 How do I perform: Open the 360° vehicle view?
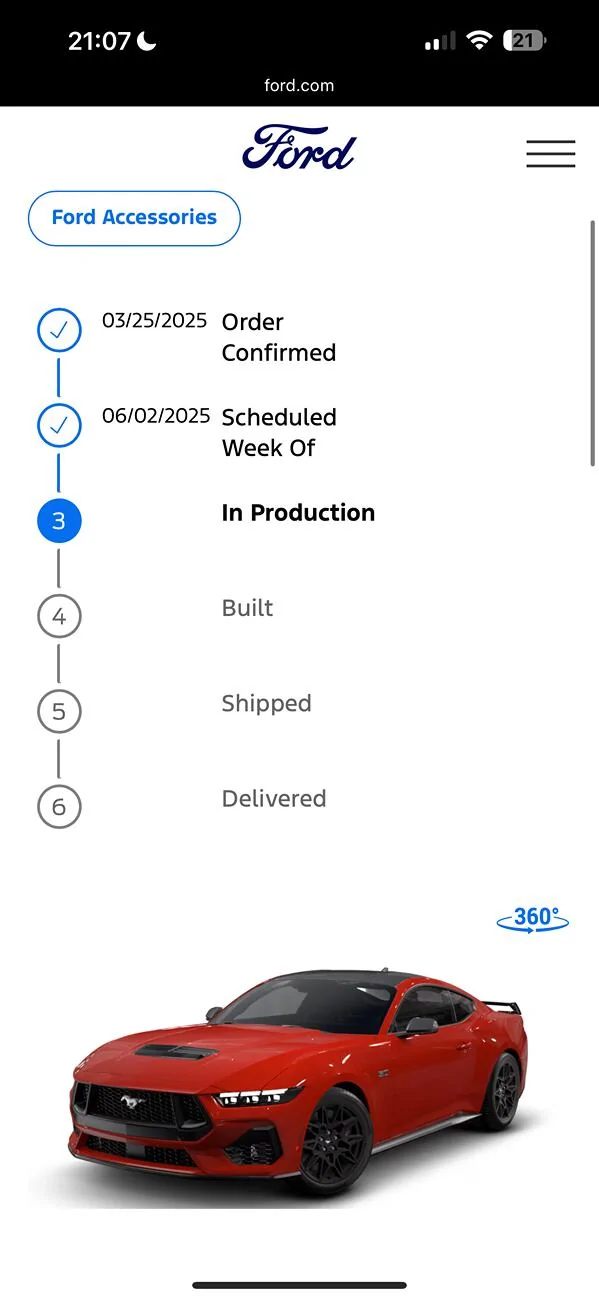click(x=533, y=920)
